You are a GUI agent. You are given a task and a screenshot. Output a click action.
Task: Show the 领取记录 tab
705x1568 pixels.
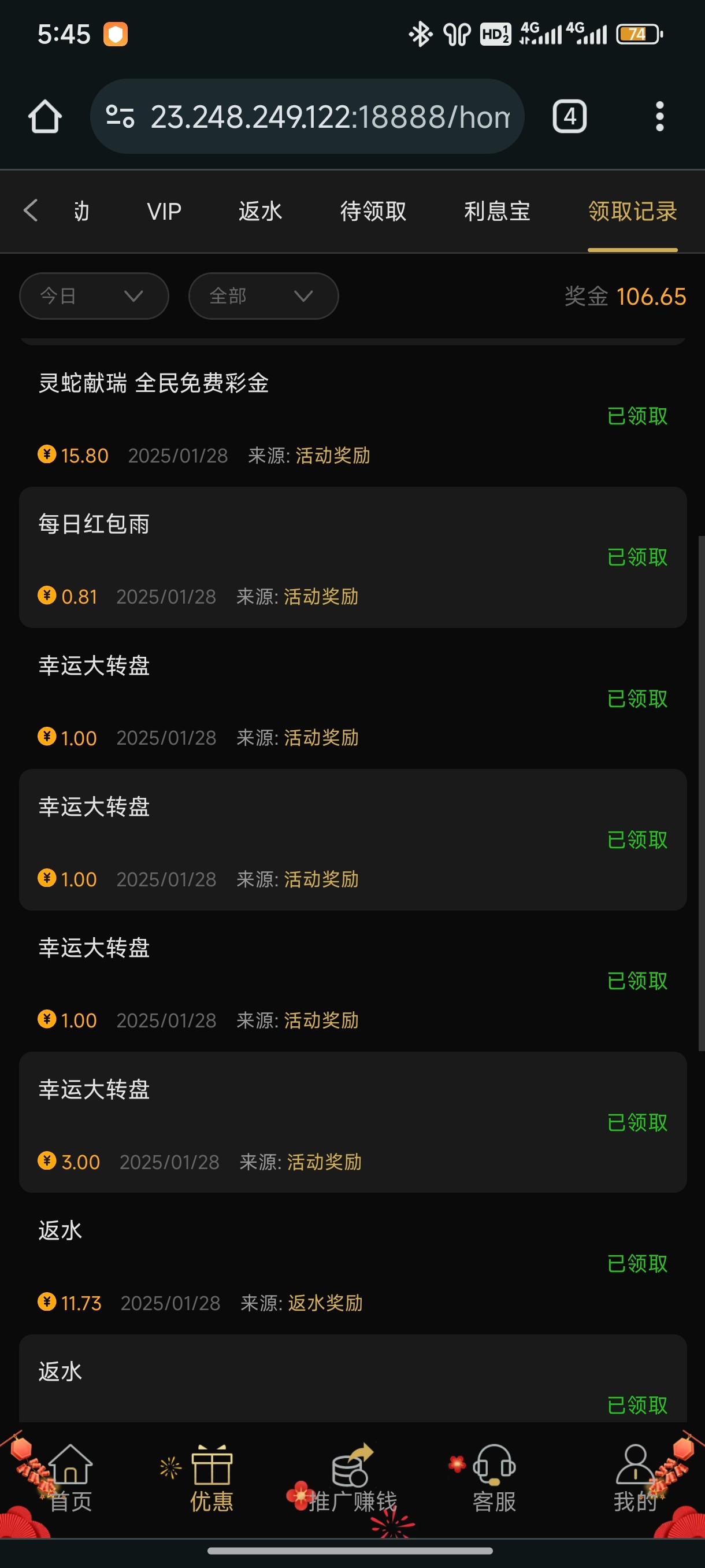632,211
